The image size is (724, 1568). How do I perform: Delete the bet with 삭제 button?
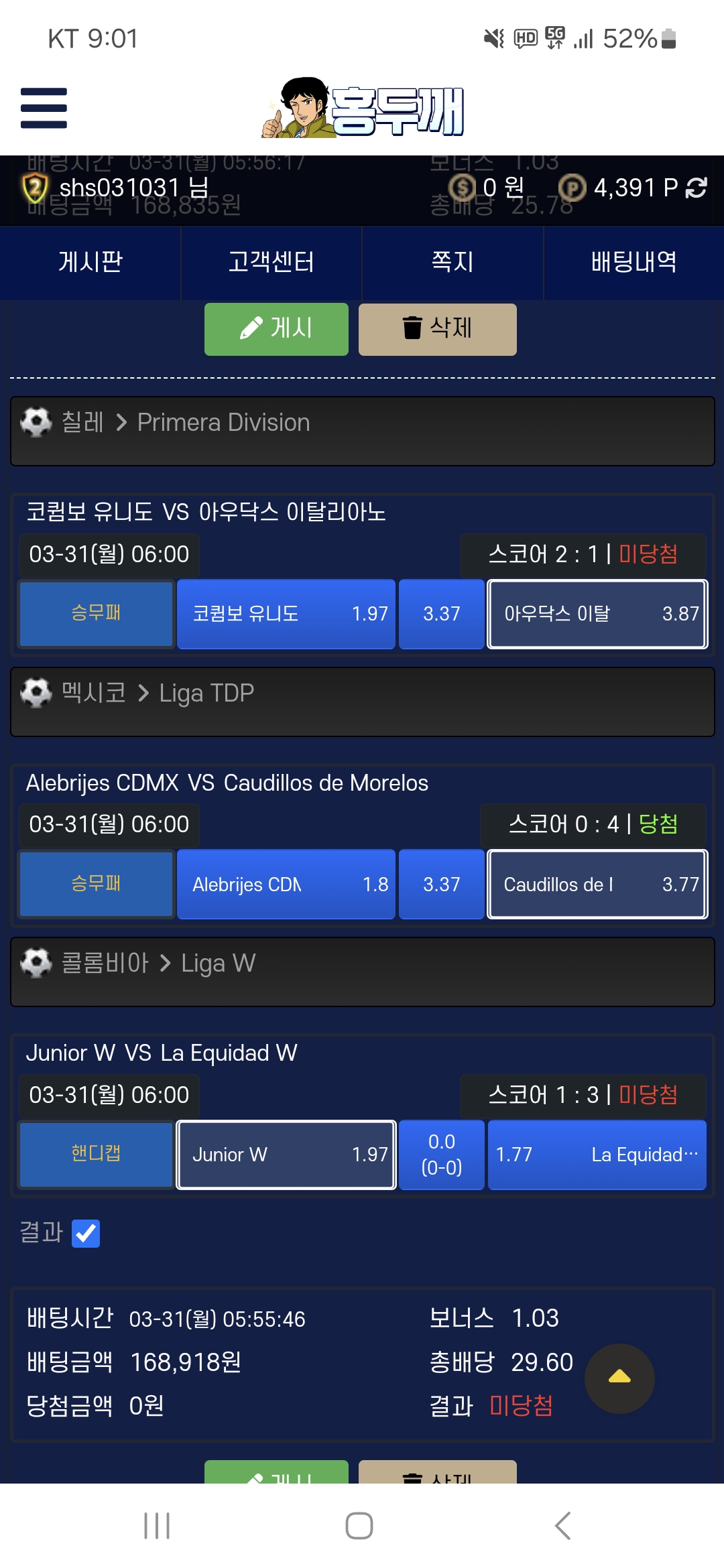pyautogui.click(x=437, y=329)
